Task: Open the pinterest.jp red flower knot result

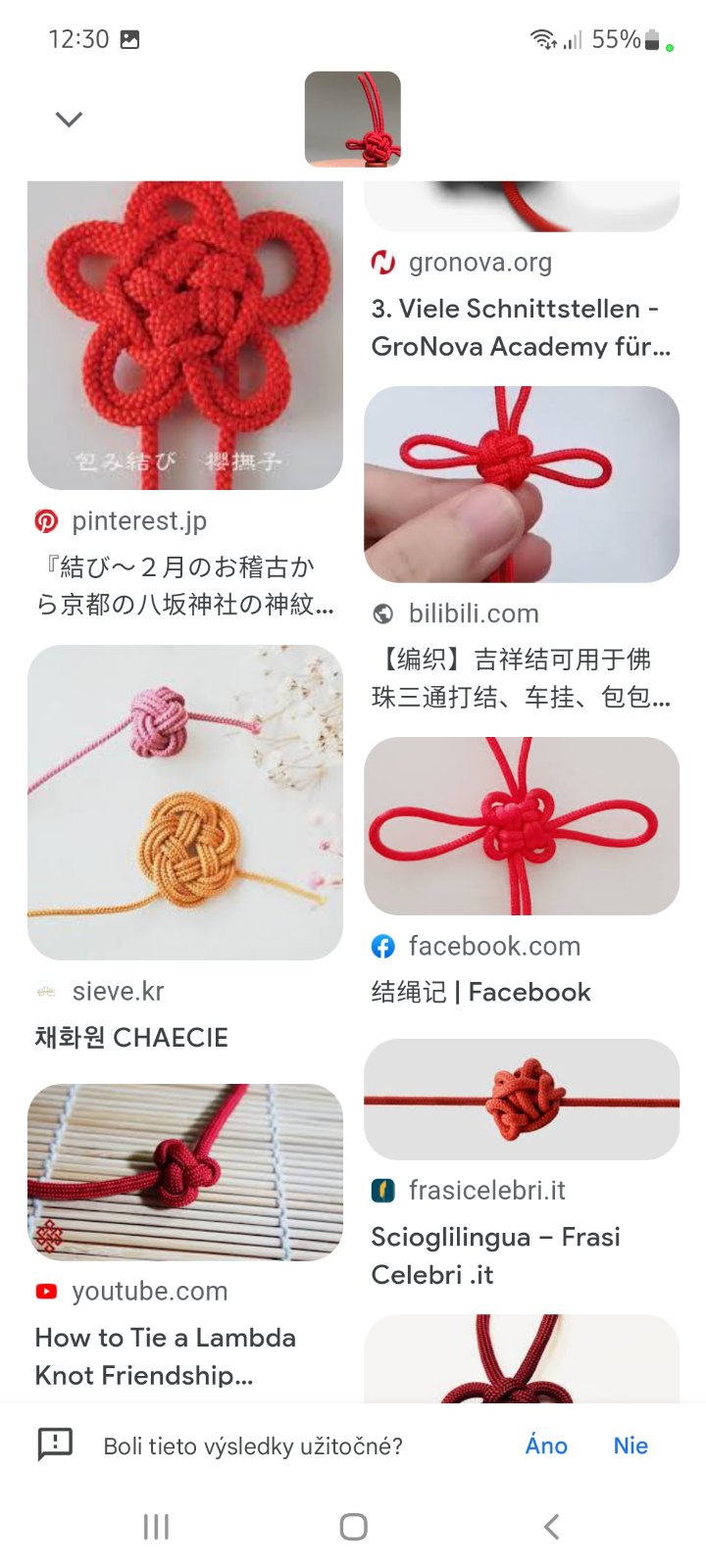Action: click(185, 335)
